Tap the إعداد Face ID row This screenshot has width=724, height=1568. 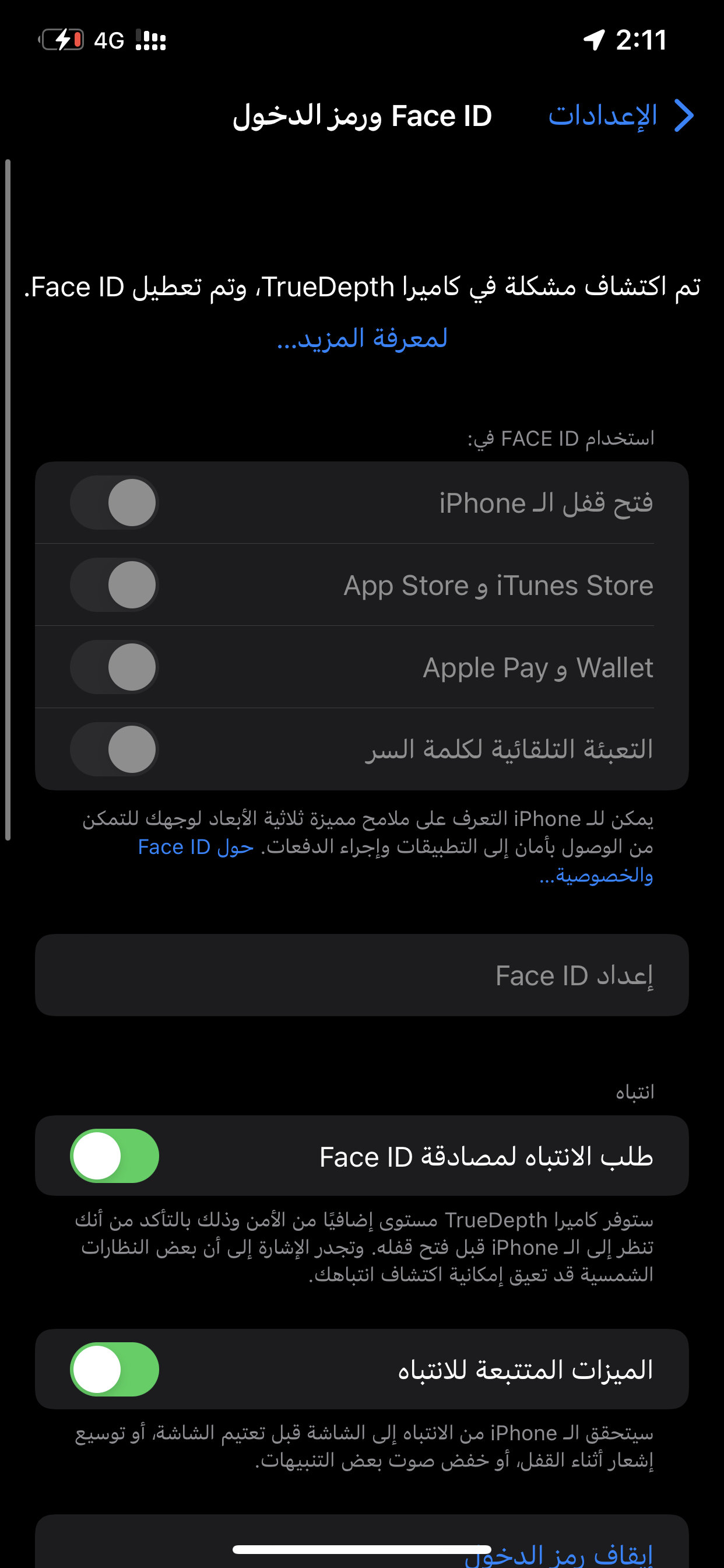(362, 975)
